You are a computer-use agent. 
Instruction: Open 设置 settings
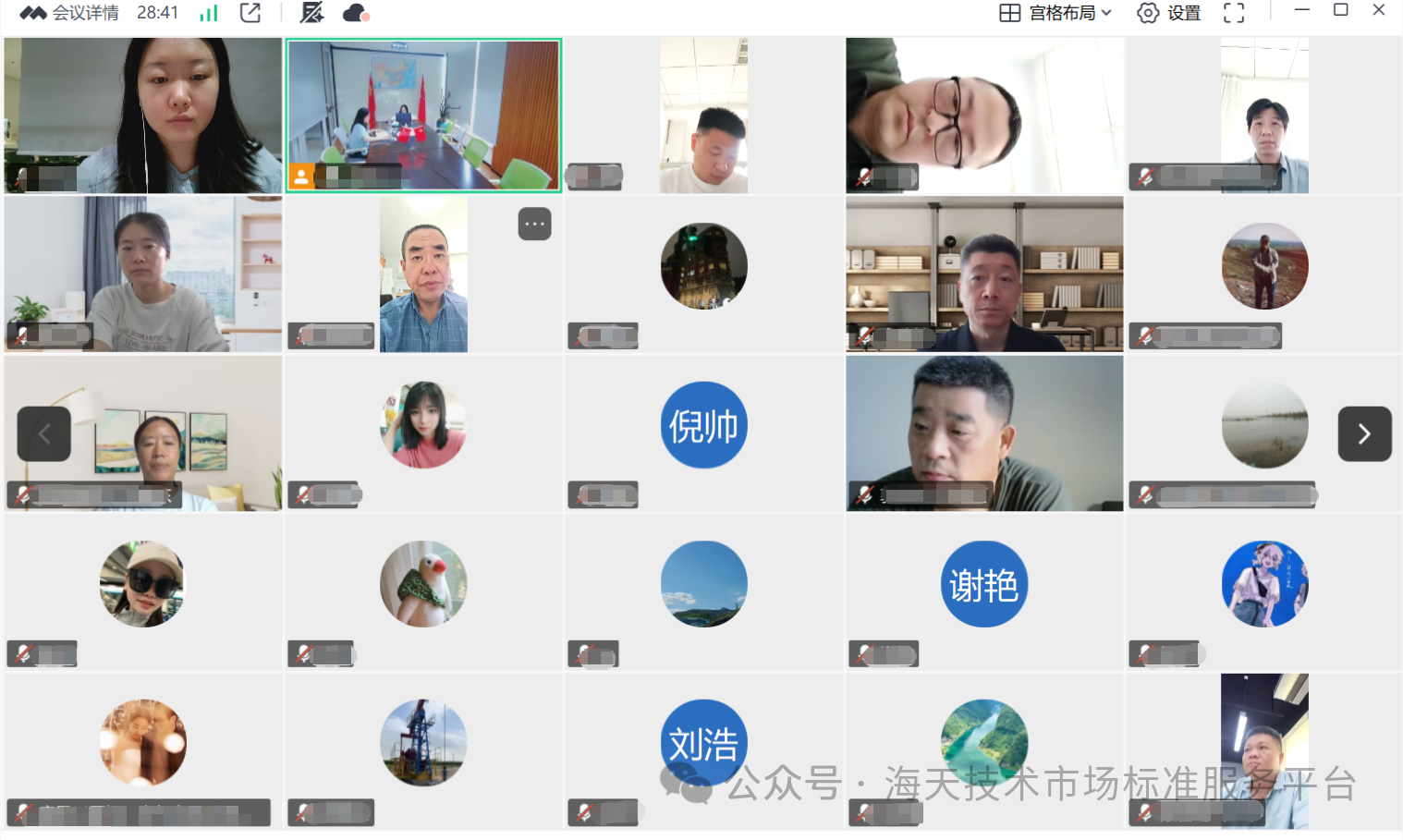pyautogui.click(x=1169, y=13)
